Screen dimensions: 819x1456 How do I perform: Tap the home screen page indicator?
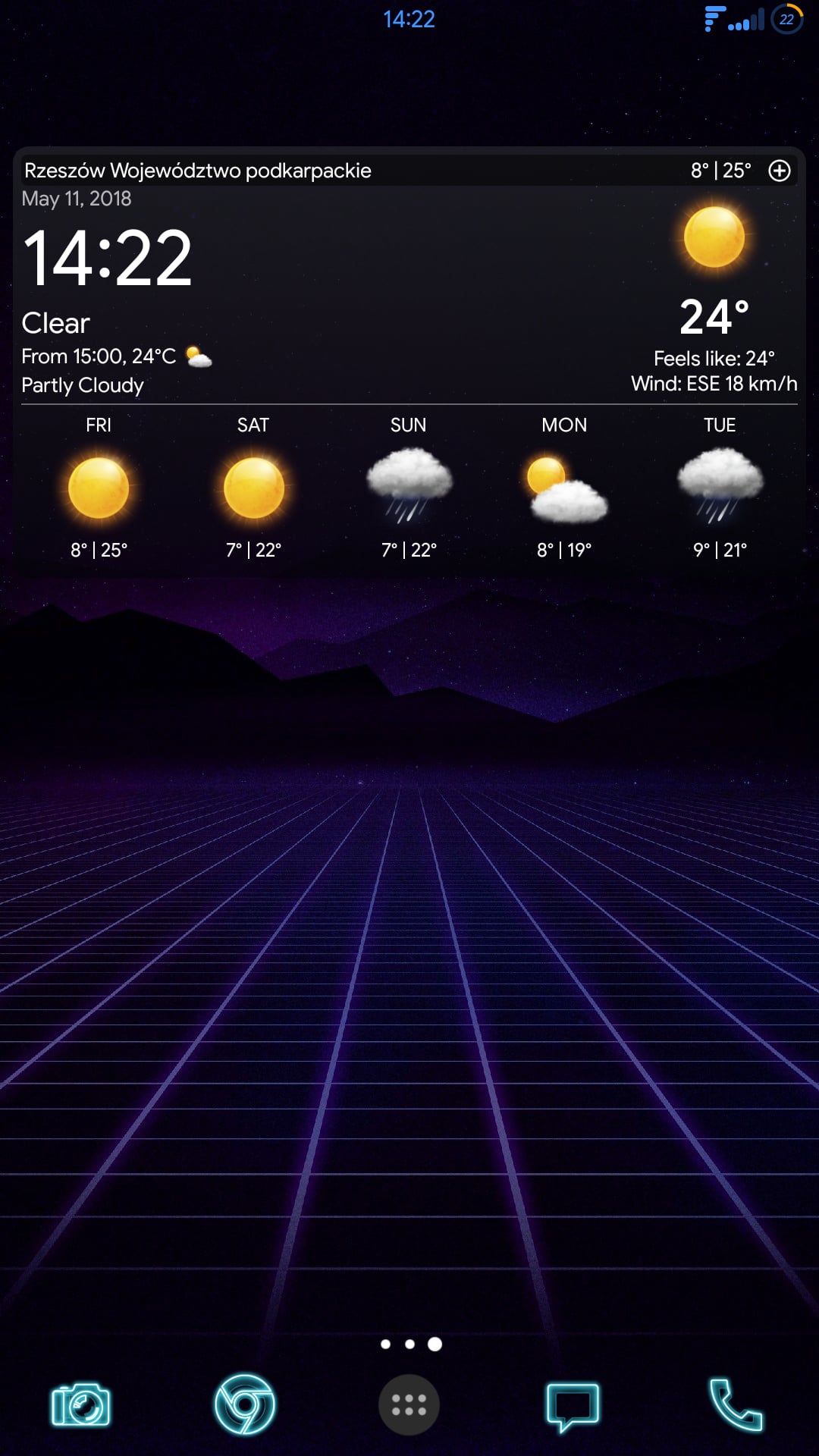click(409, 1344)
